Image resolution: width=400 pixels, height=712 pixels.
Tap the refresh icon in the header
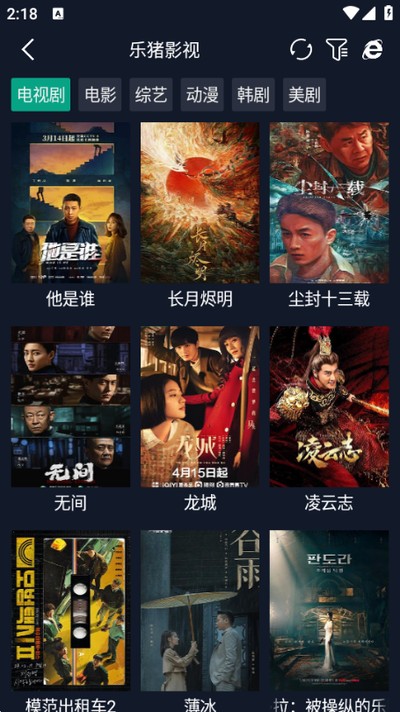pyautogui.click(x=301, y=49)
